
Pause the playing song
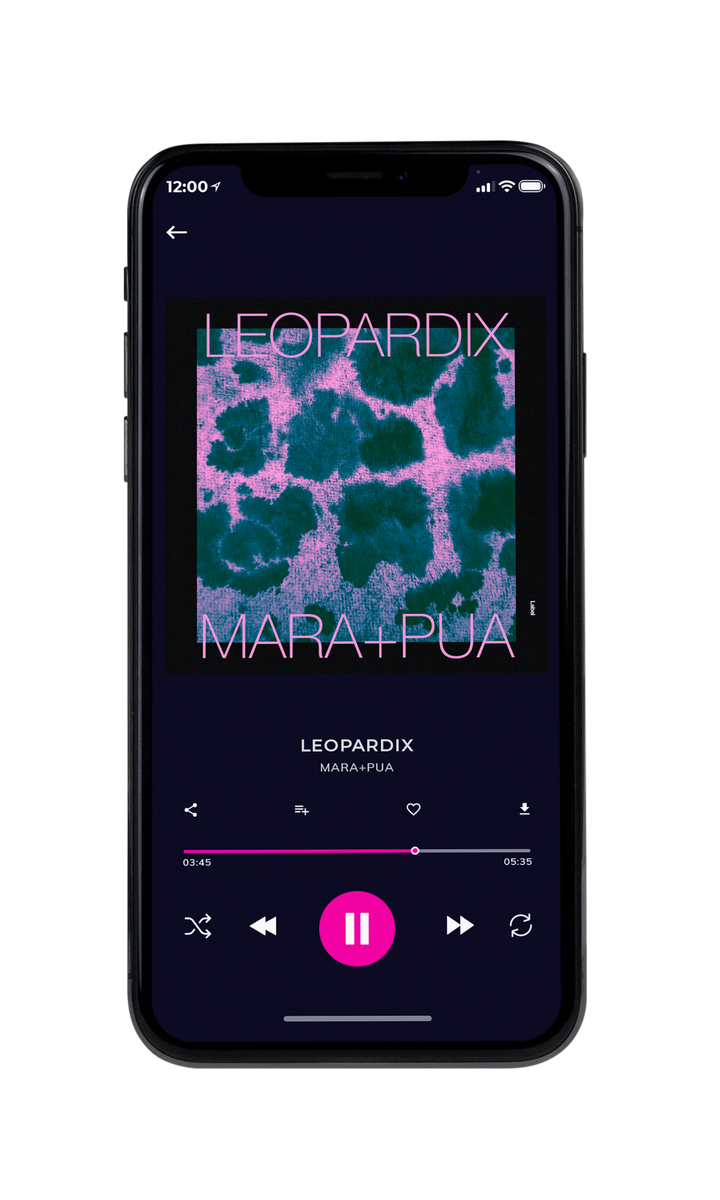pos(357,929)
